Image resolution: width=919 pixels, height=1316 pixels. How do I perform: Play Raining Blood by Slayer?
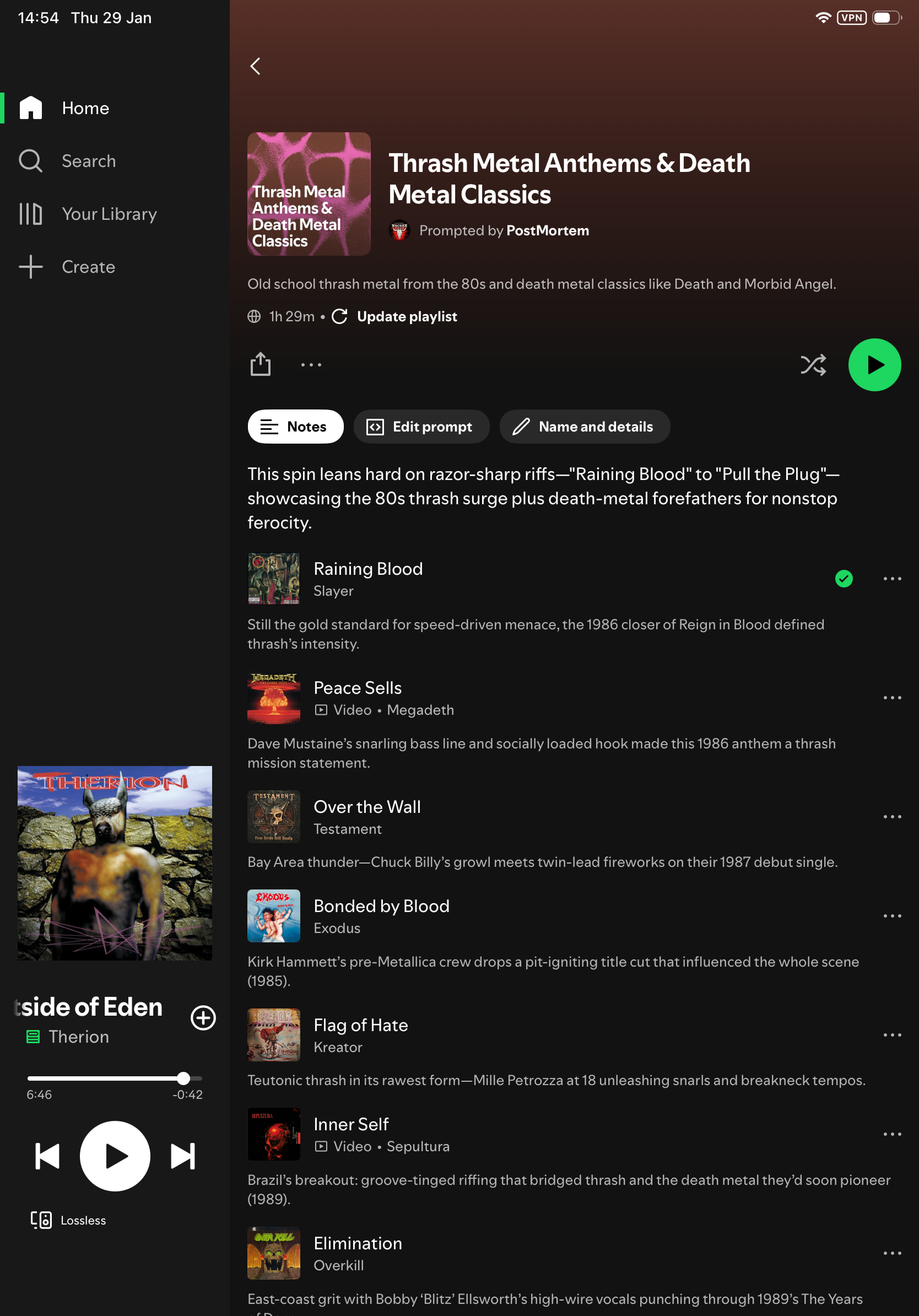[368, 578]
